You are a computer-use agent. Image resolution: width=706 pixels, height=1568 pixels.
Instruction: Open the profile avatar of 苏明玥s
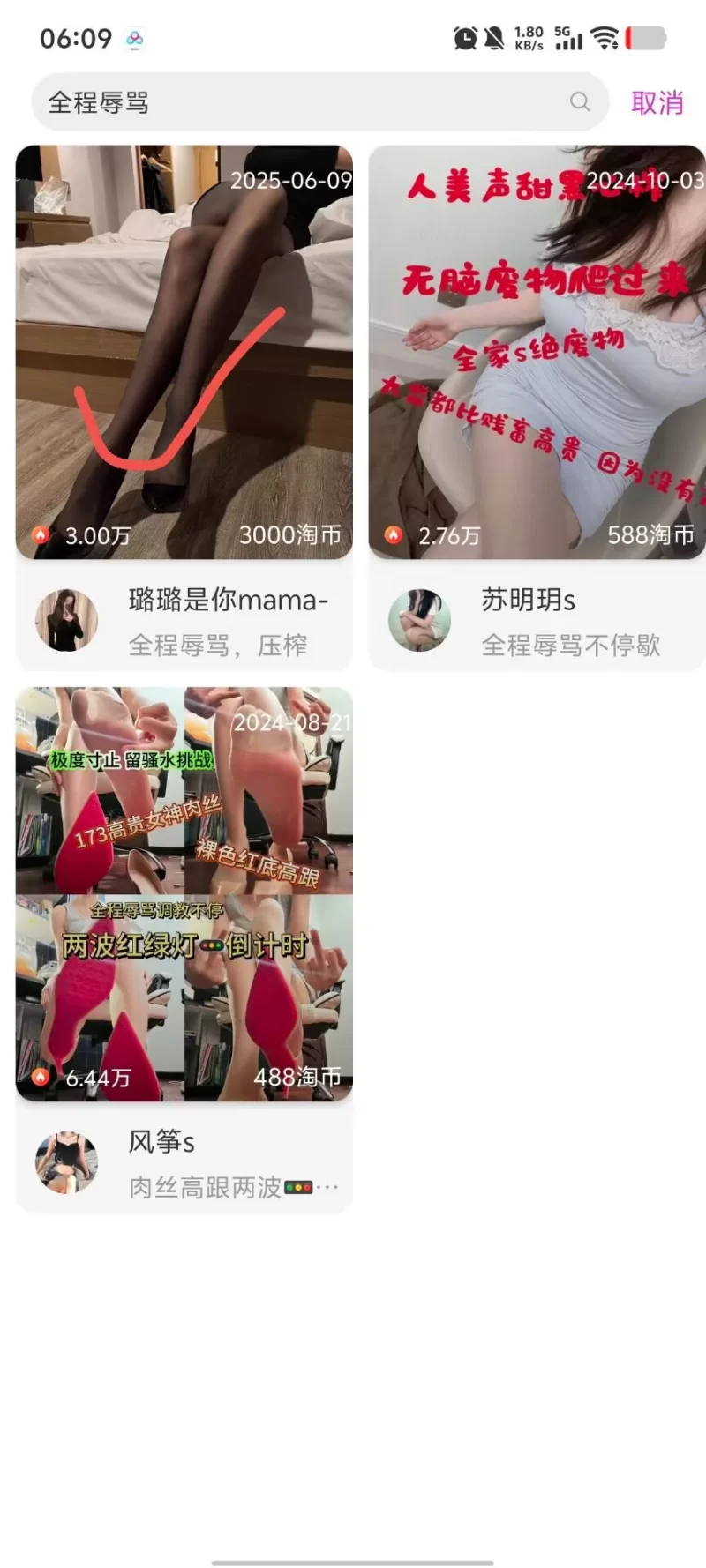(x=419, y=620)
